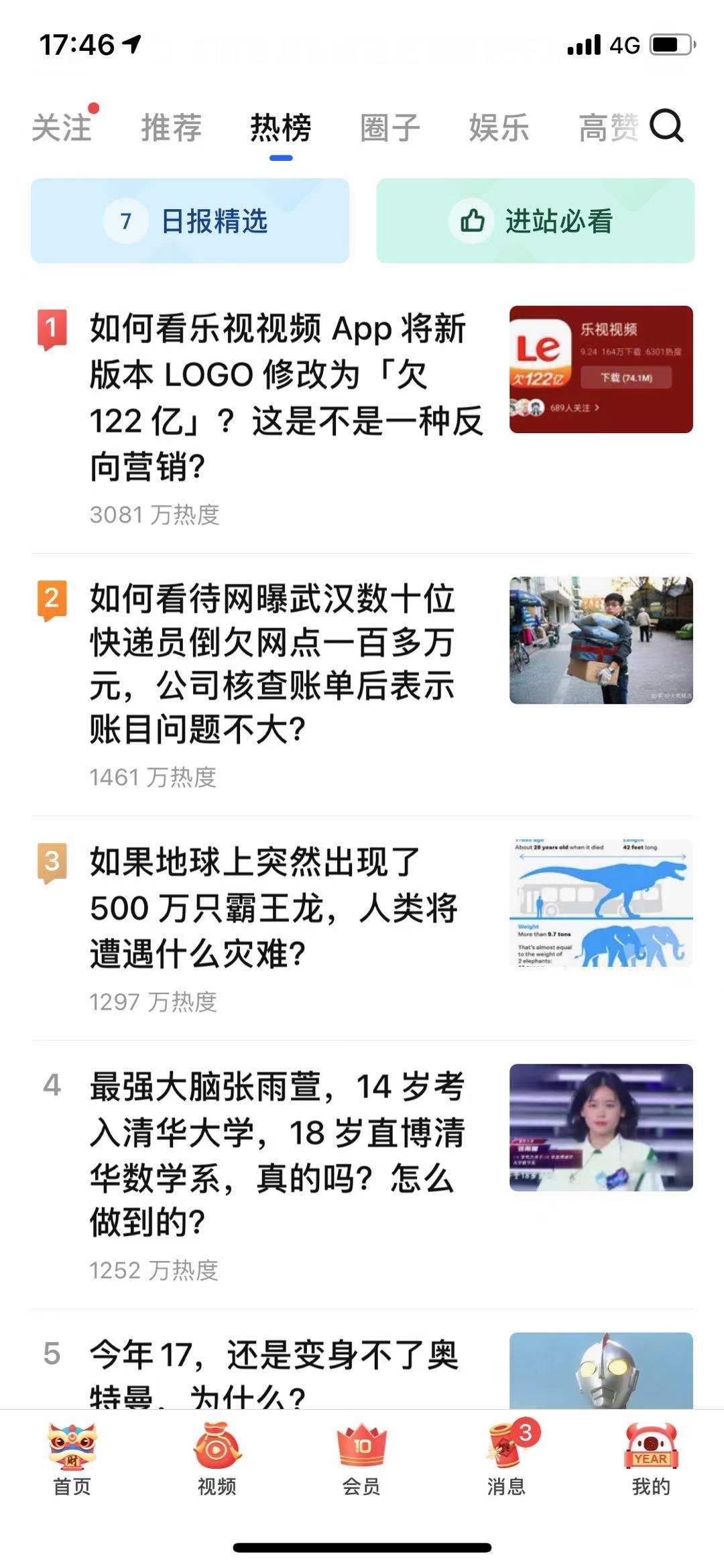
Task: Open the 500 万只霸王龙 question
Action: [x=274, y=908]
